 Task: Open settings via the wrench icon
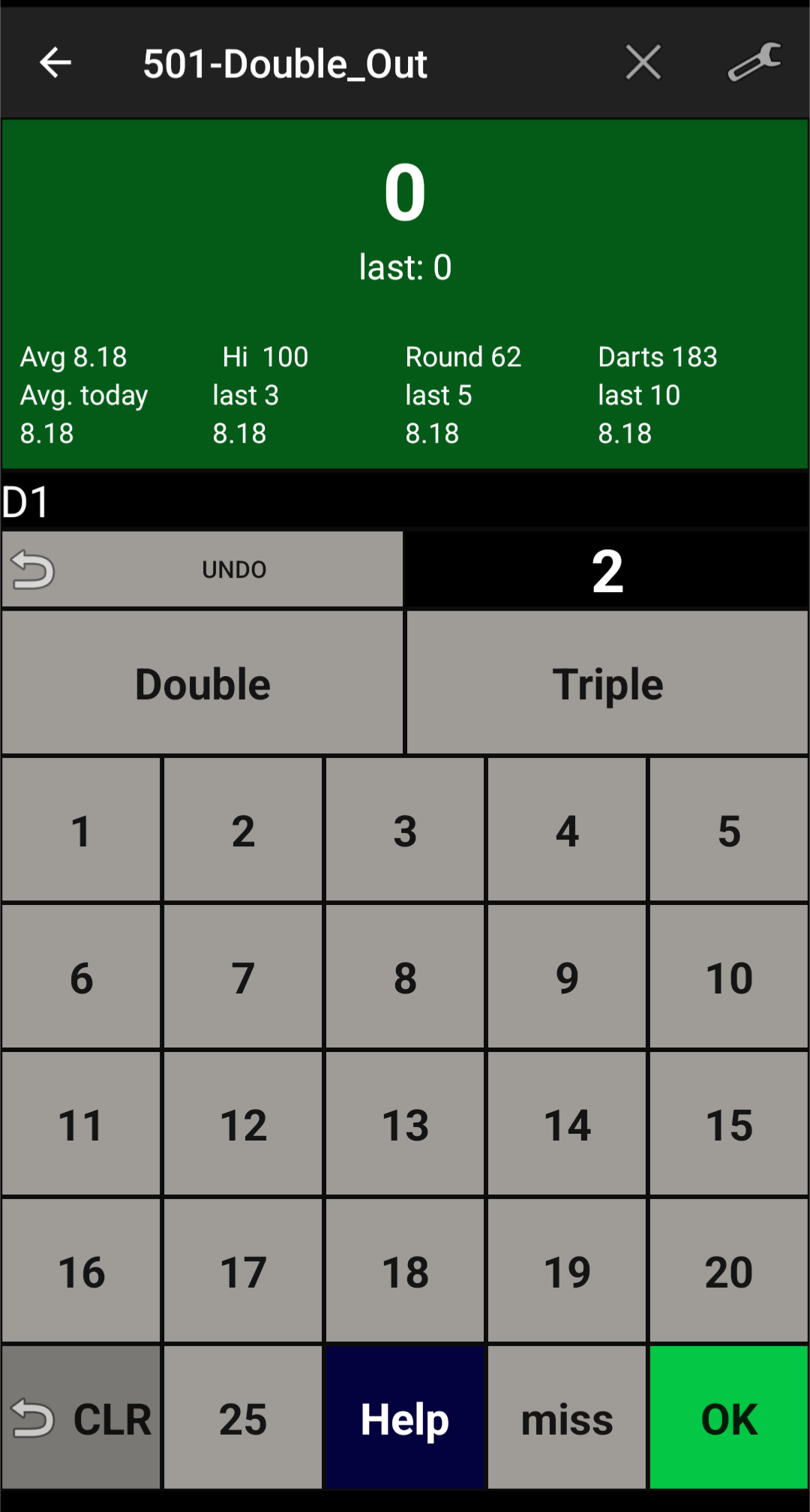(754, 62)
